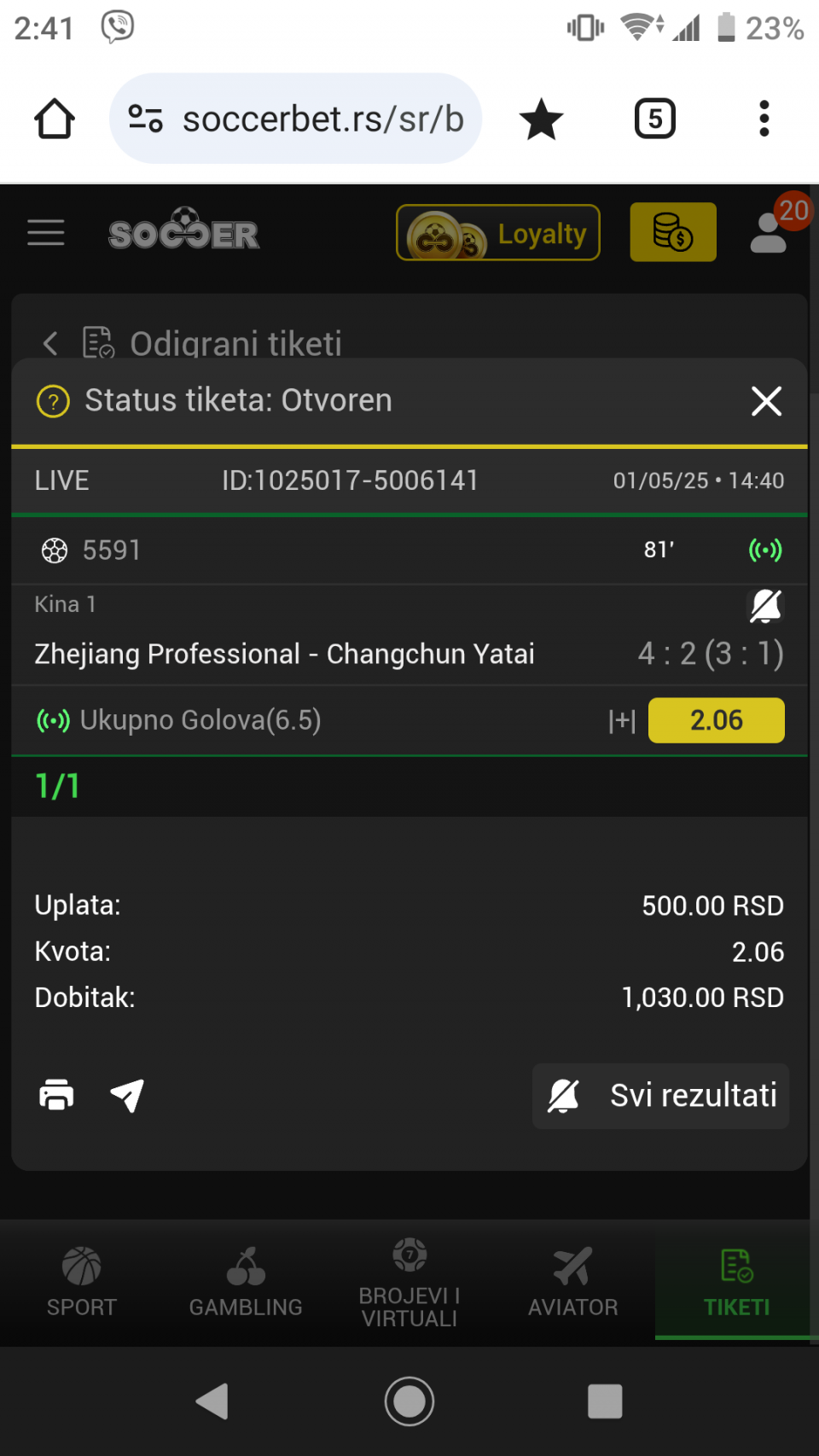Open the user profile icon
Screen dimensions: 819x1456
point(769,233)
